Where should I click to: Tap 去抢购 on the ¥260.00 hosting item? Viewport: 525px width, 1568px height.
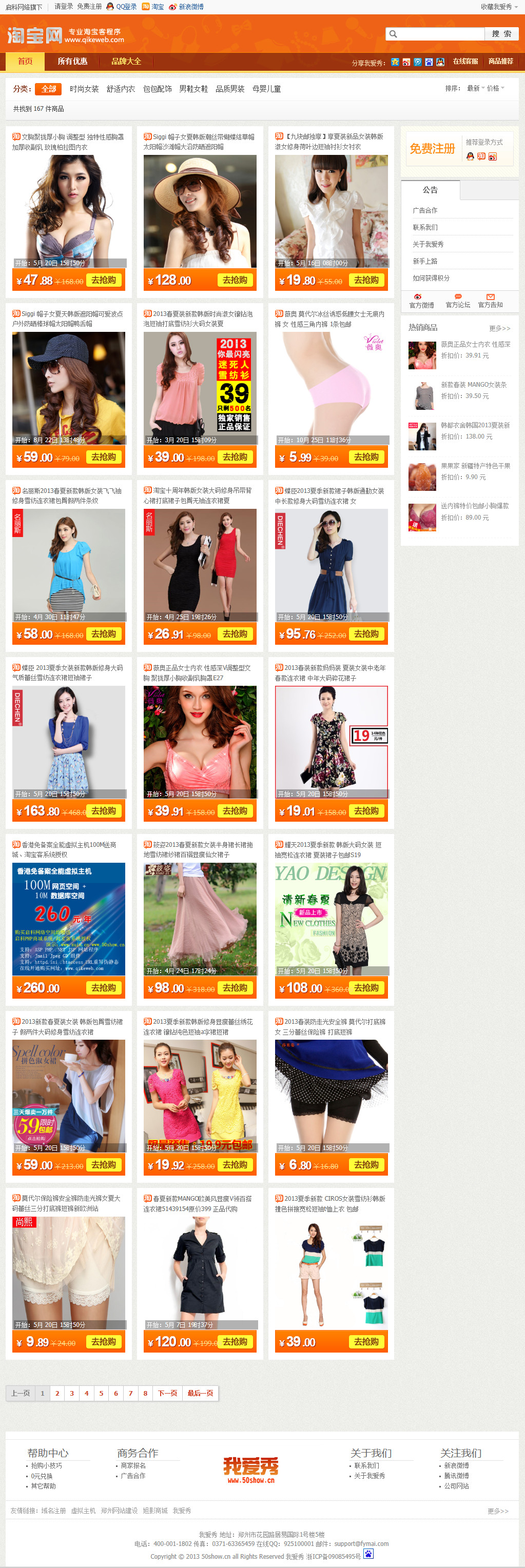[104, 988]
